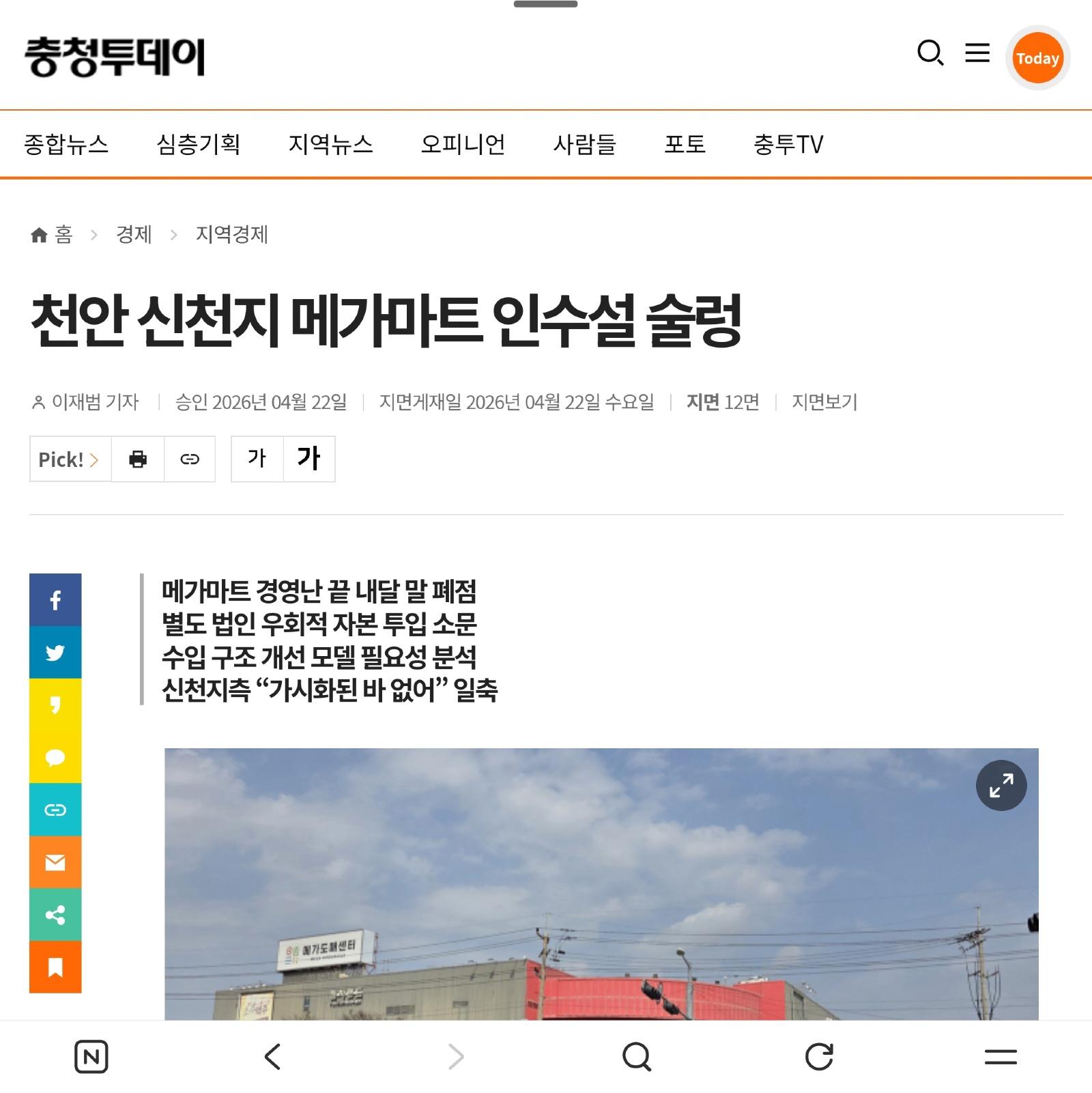Share article on Facebook
Viewport: 1092px width, 1093px height.
click(x=55, y=600)
